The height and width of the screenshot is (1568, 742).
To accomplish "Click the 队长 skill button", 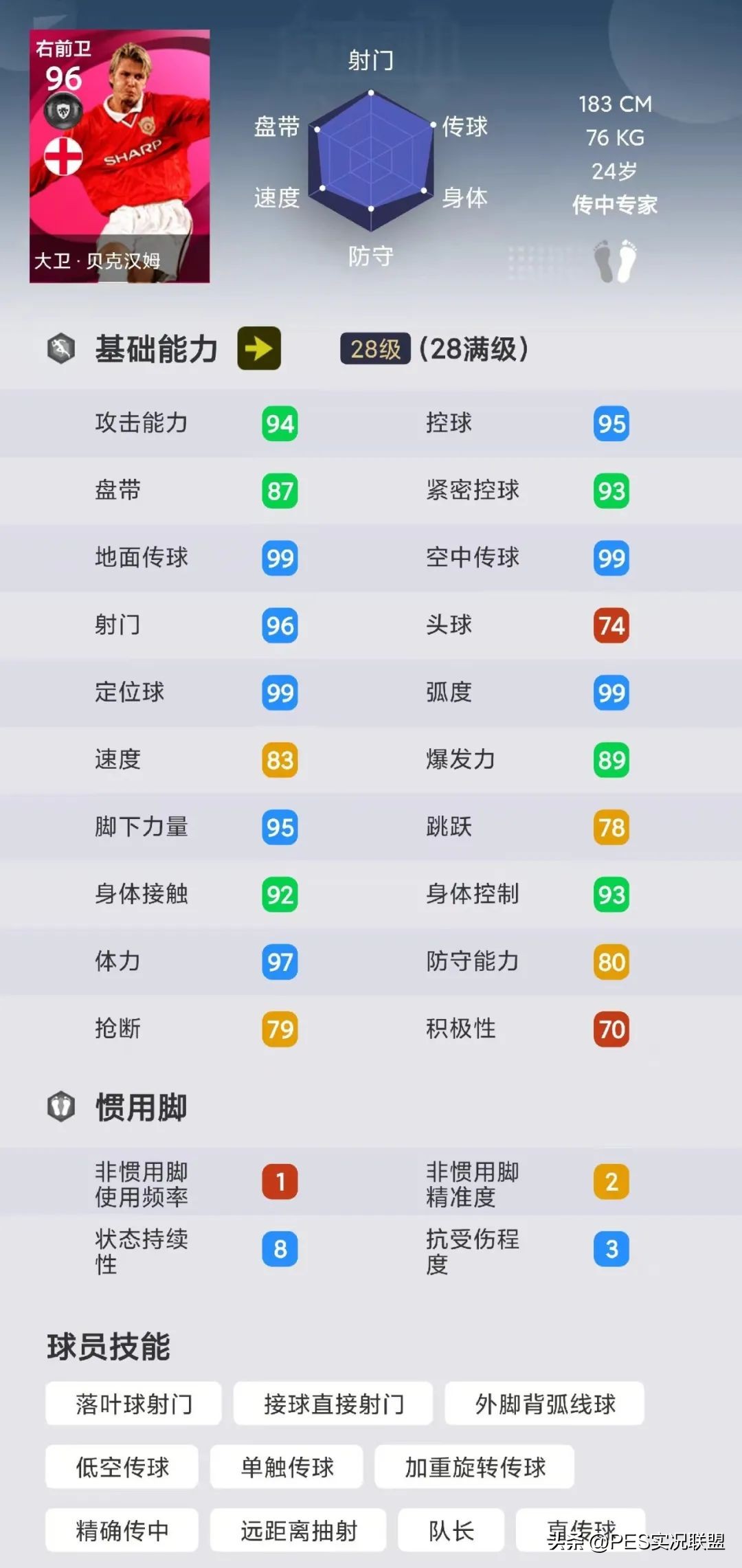I will [x=451, y=1528].
